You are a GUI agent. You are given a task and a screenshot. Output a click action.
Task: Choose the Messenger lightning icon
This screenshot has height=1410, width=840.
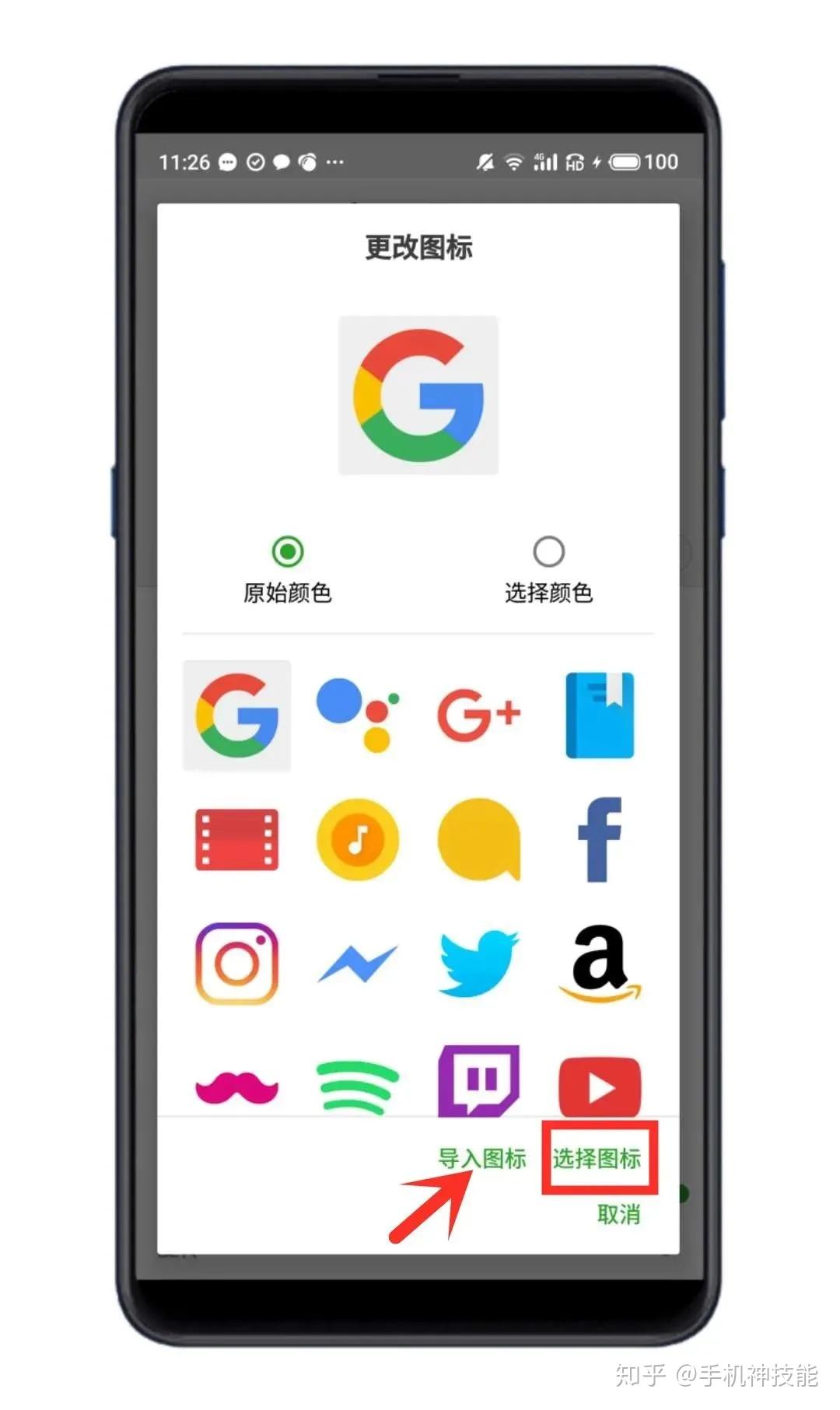[x=358, y=964]
